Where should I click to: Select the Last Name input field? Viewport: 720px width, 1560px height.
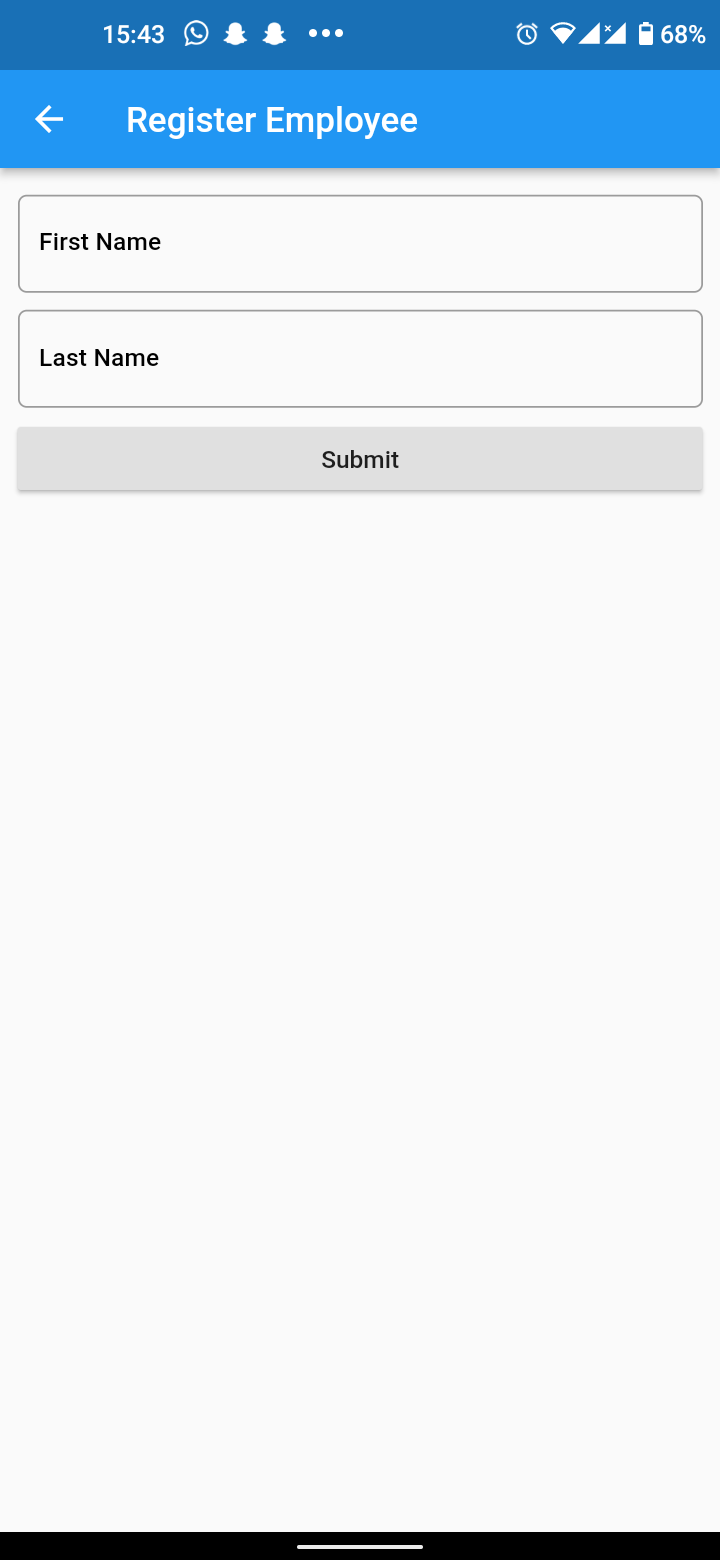360,358
